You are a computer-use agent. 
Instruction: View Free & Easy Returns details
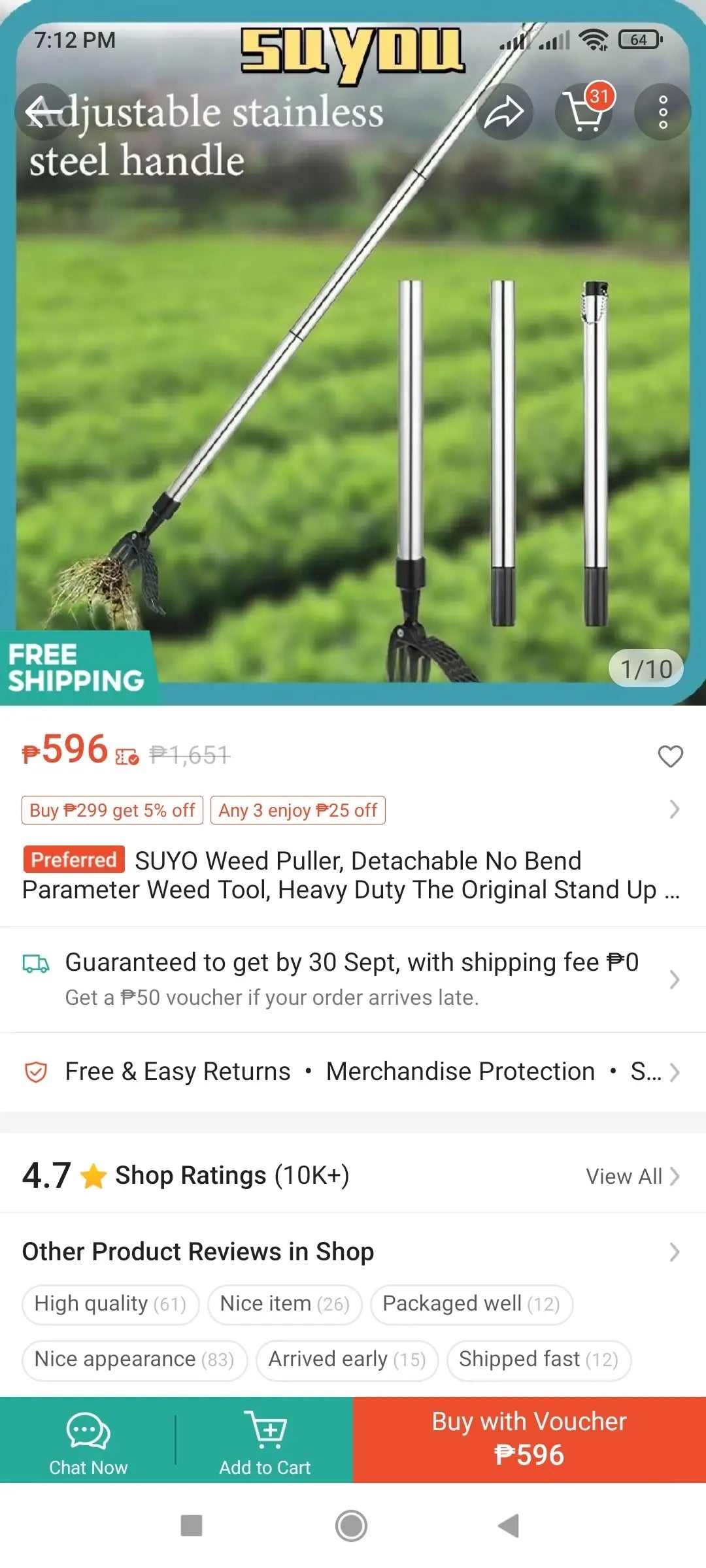click(178, 1071)
